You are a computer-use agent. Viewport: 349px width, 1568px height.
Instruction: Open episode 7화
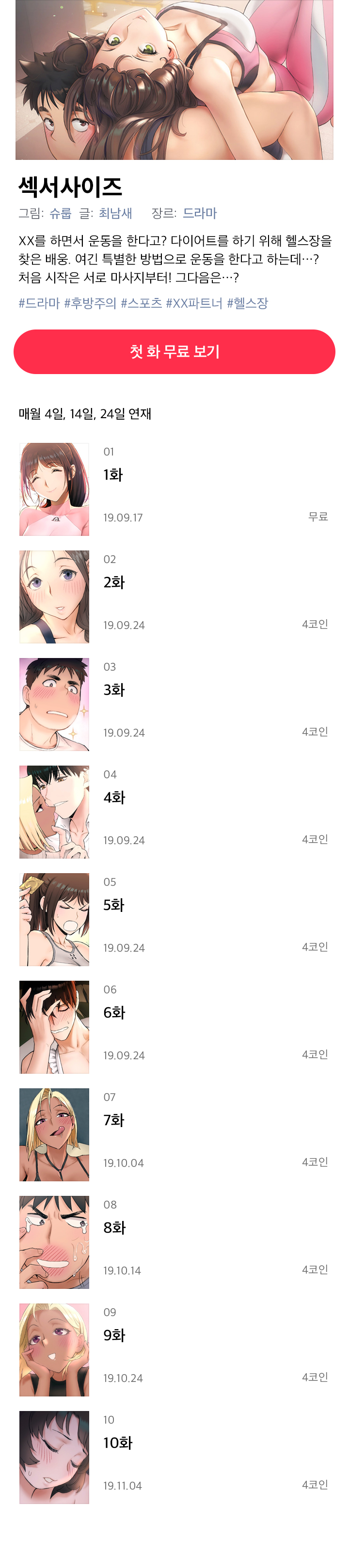[174, 1135]
